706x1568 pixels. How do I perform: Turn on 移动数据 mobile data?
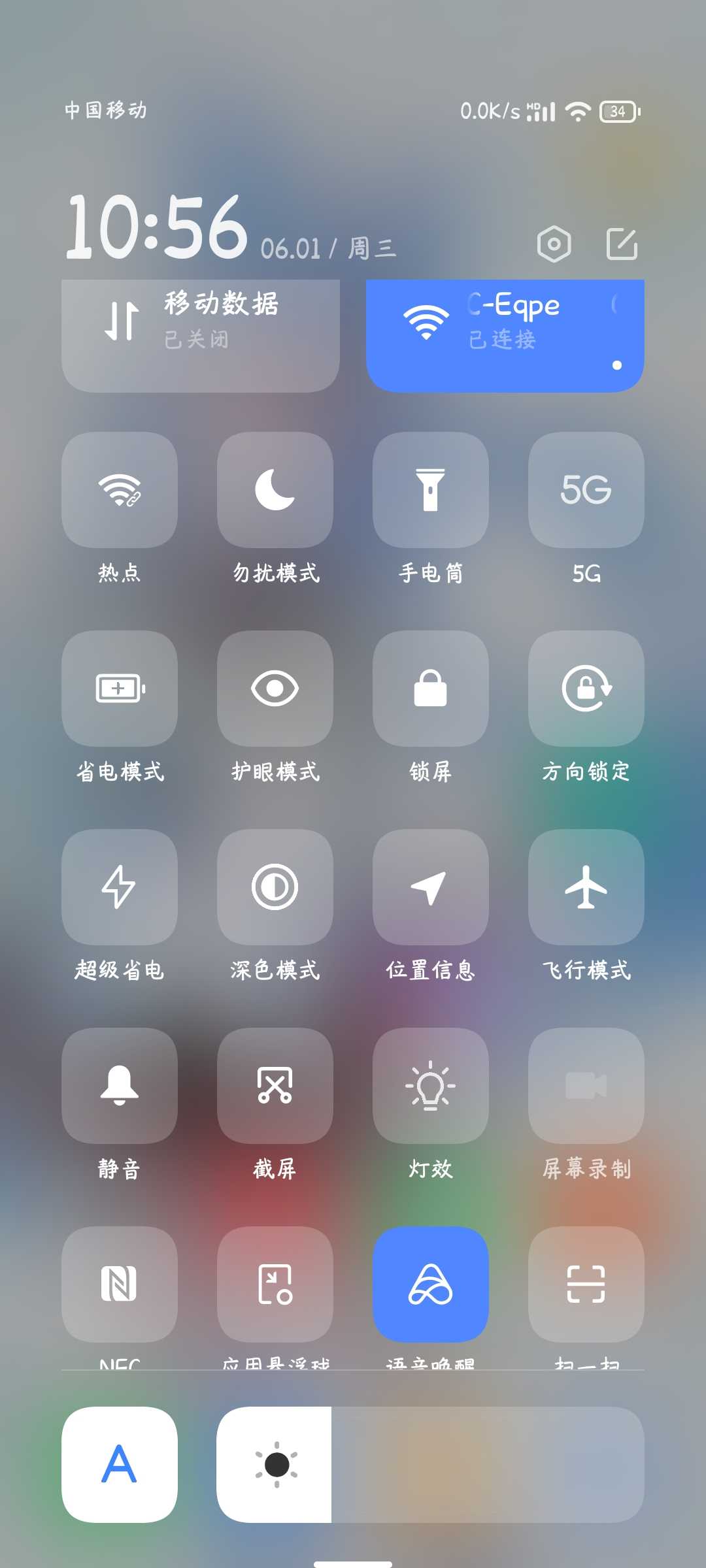tap(201, 336)
